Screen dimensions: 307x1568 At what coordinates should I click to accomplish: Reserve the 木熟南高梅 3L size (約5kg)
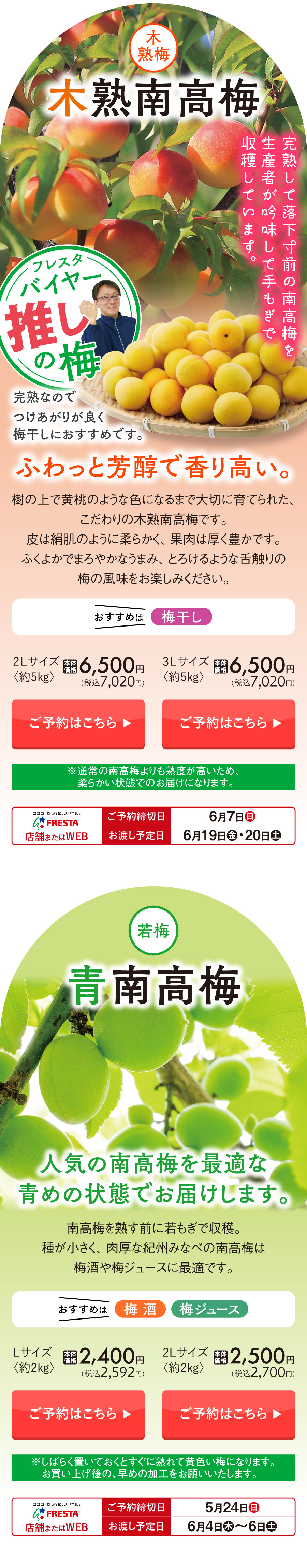pos(229,723)
